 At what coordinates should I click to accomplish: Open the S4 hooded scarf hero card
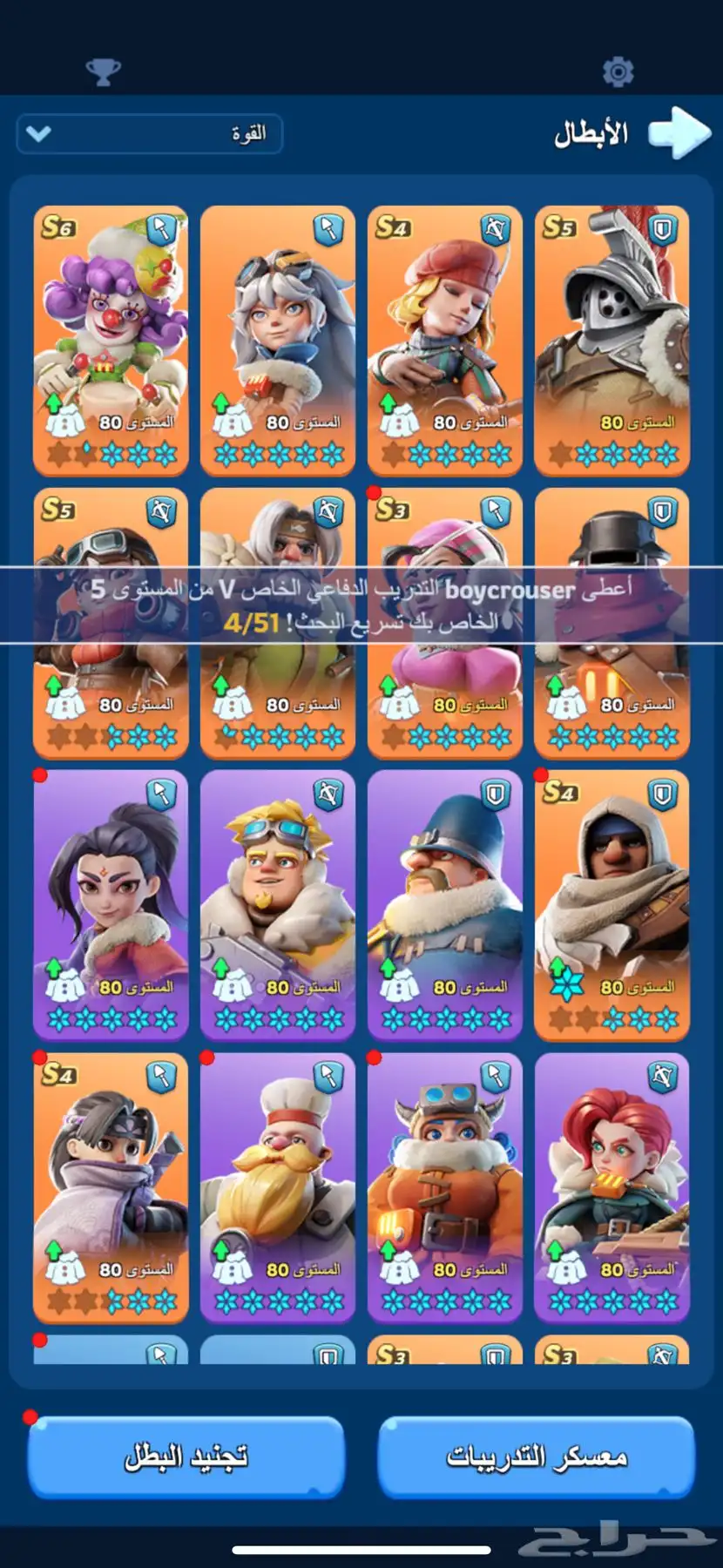click(x=612, y=904)
